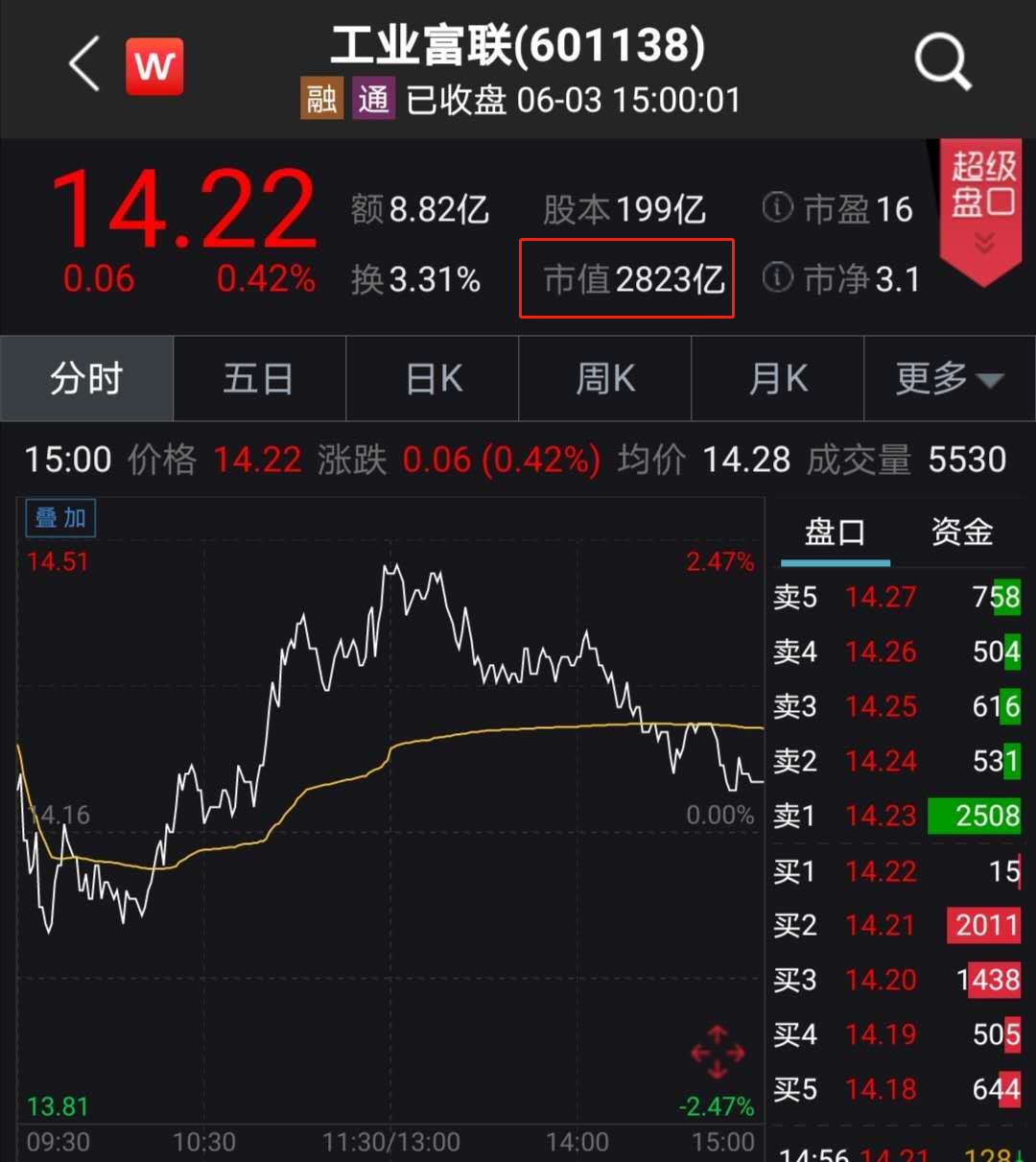
Task: Show 市盈 info icon details
Action: tap(777, 207)
